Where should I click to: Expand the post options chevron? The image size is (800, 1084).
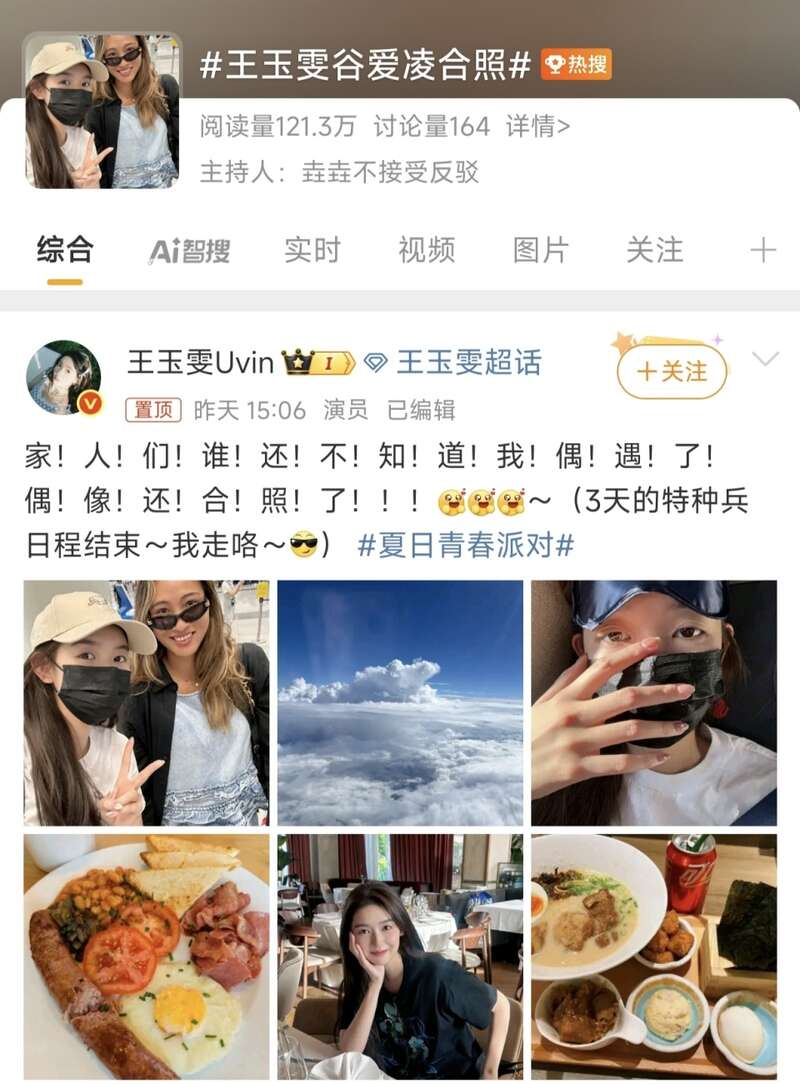coord(765,360)
